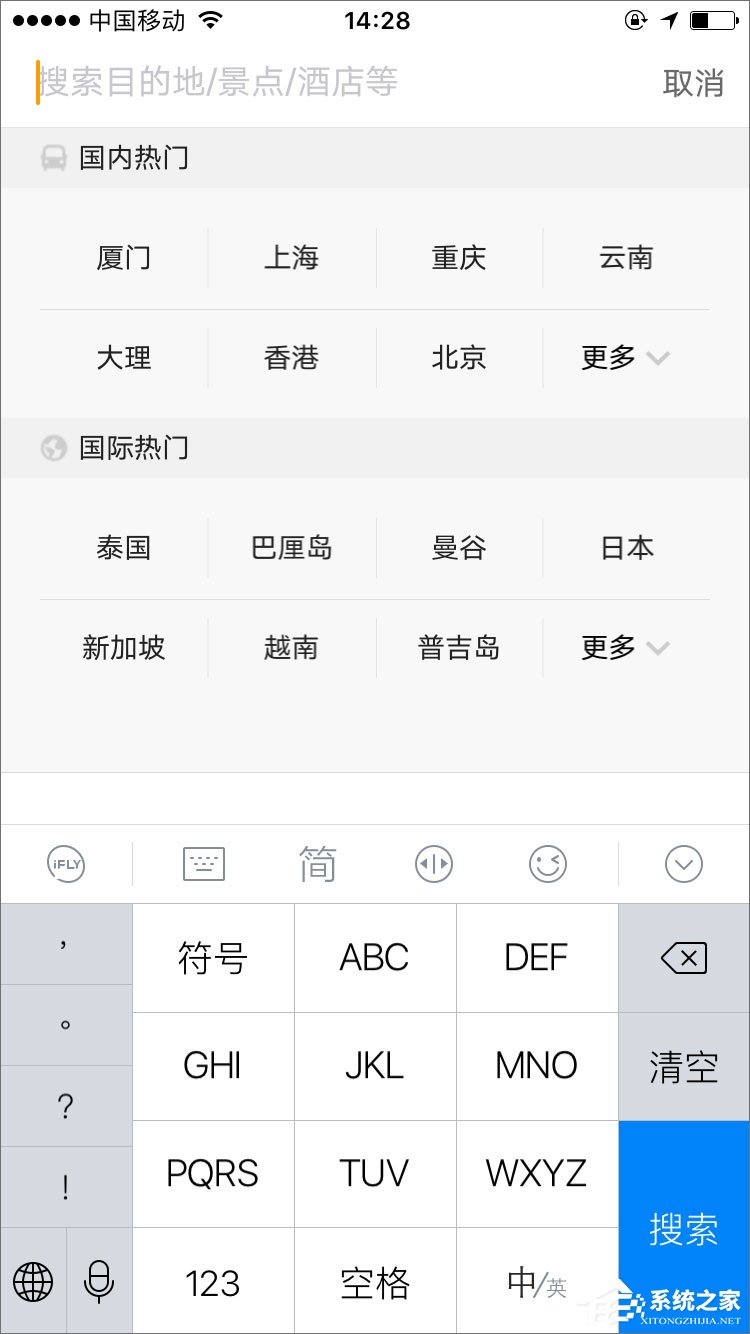
Task: Cancel the search with 取消
Action: (692, 83)
